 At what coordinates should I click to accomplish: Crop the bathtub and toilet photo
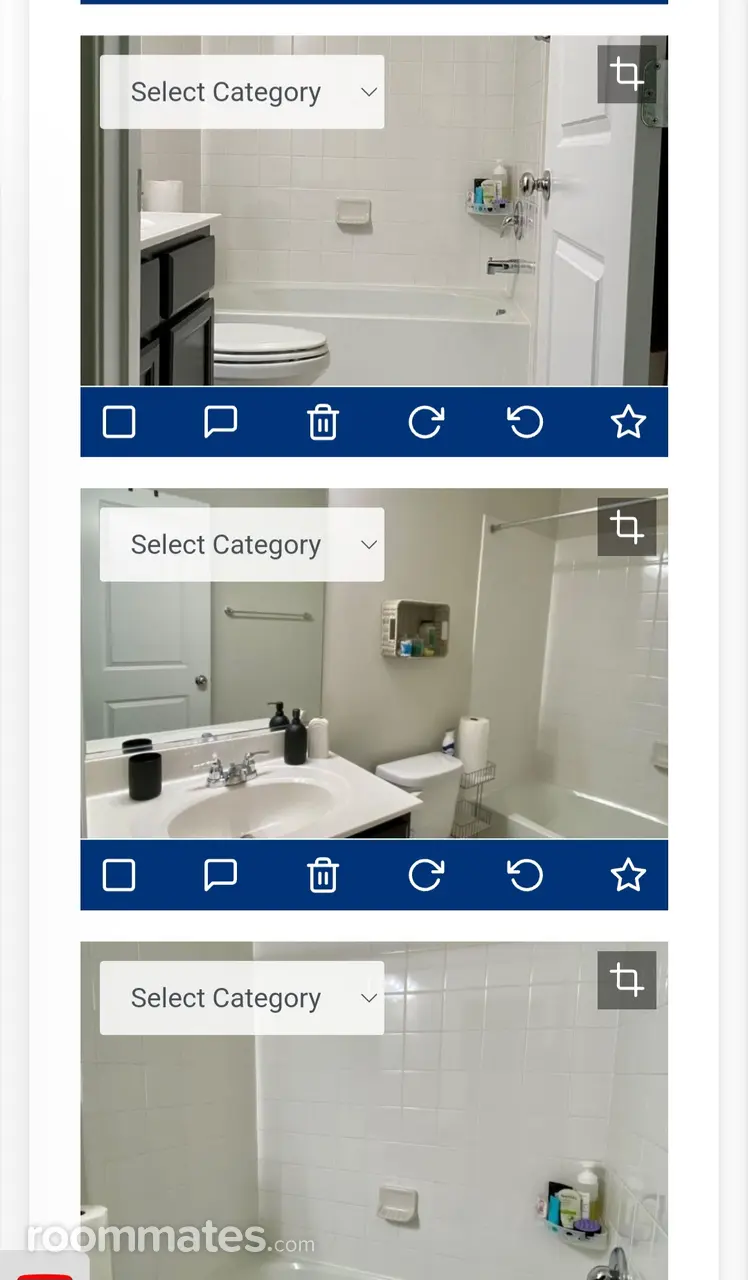627,74
